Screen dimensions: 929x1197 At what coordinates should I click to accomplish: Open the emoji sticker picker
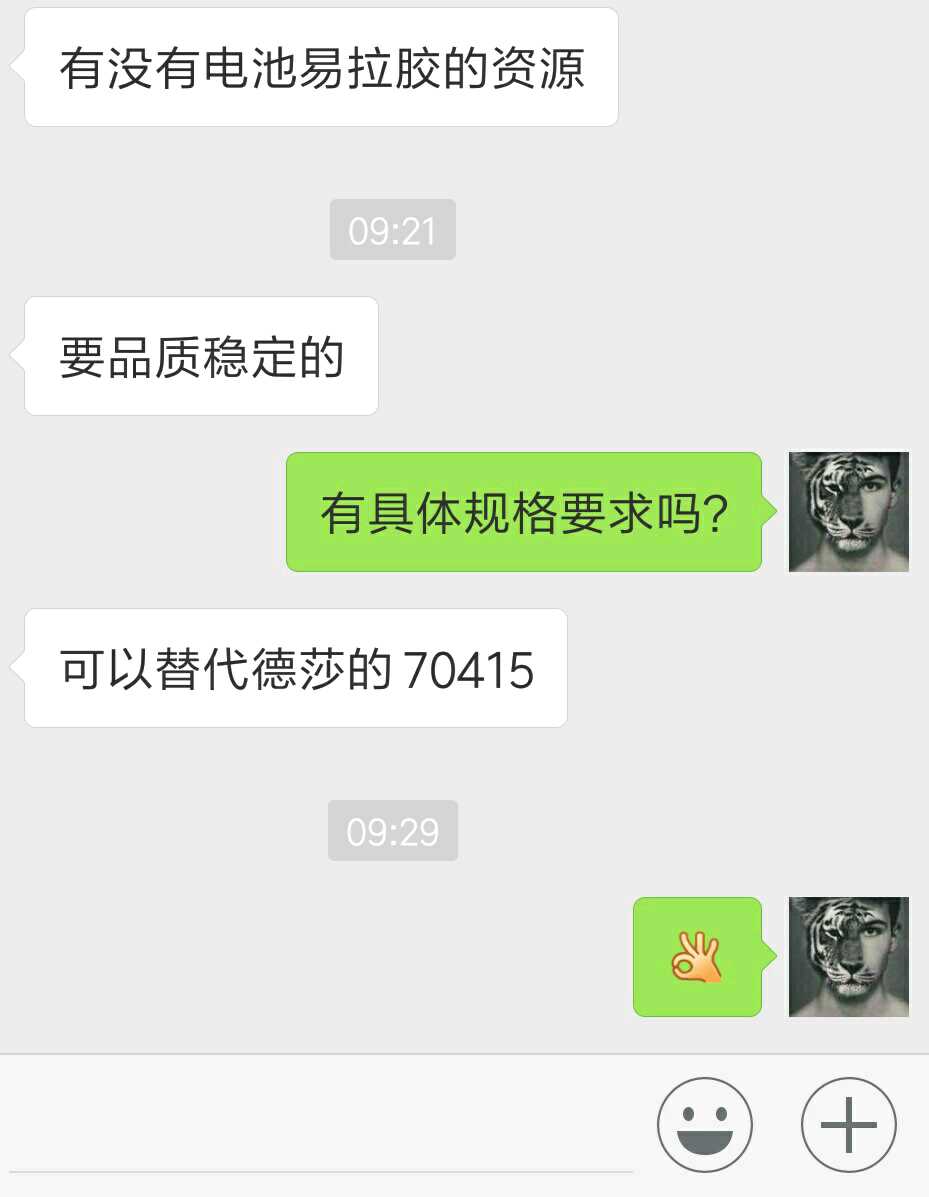(x=704, y=1125)
